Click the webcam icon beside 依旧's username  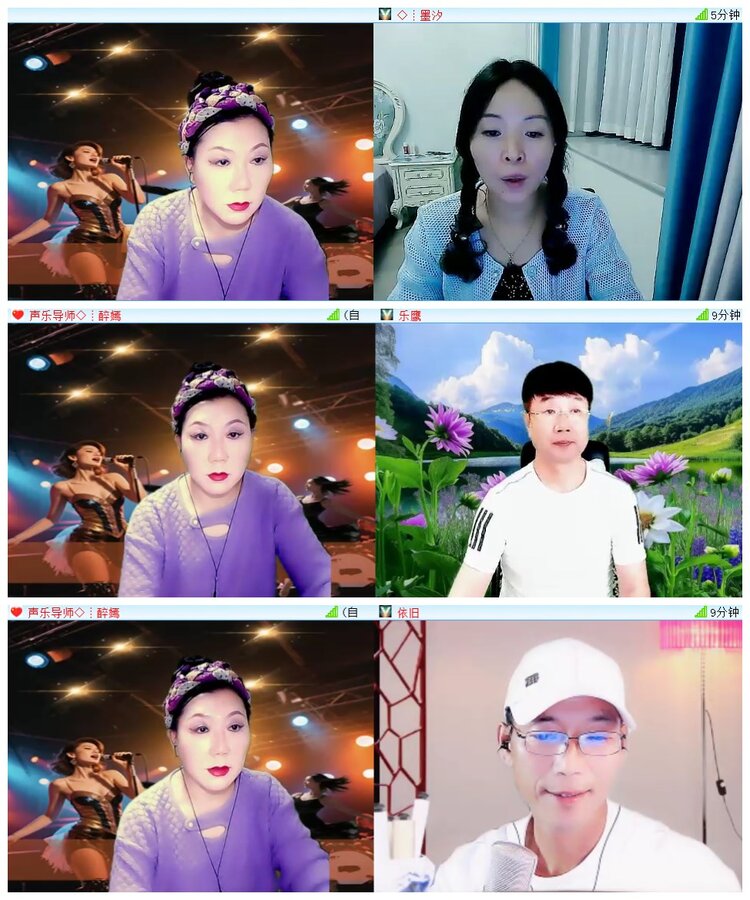coord(385,609)
